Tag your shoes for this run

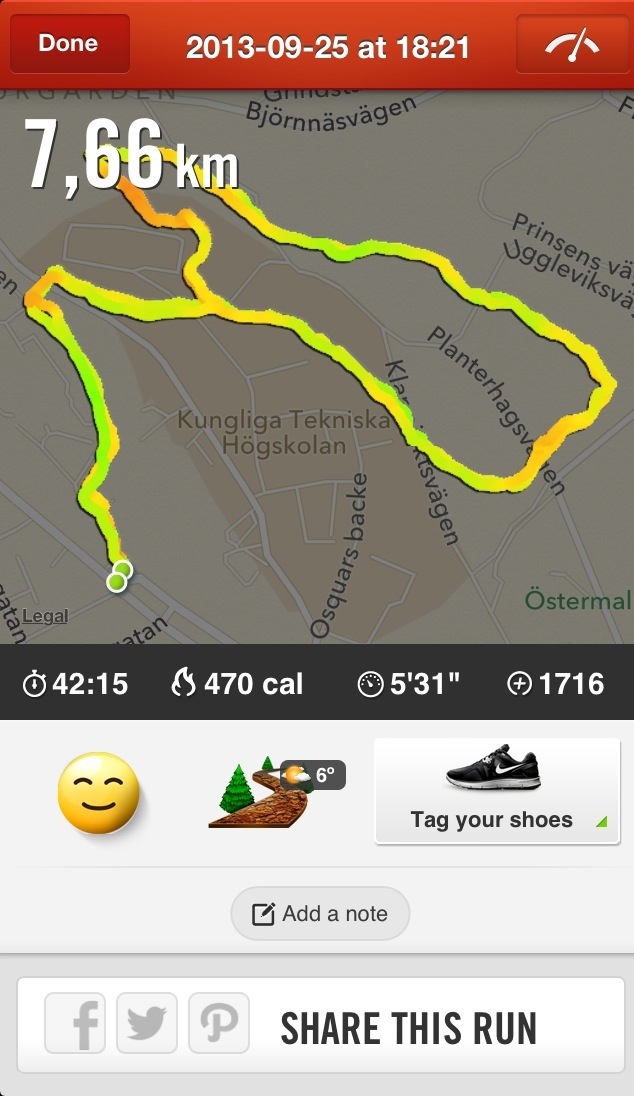pos(497,792)
